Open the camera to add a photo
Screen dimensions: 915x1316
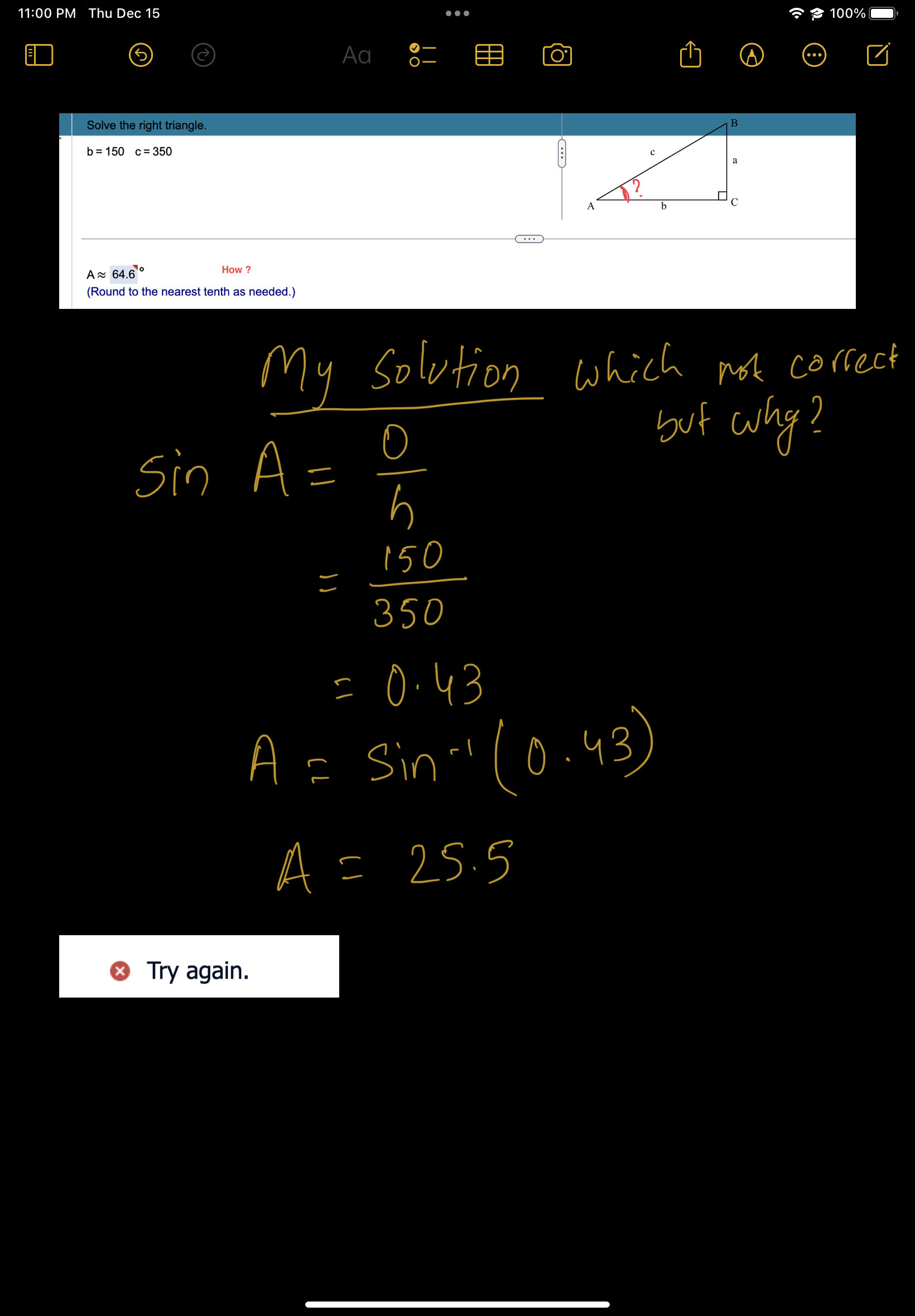pyautogui.click(x=557, y=55)
